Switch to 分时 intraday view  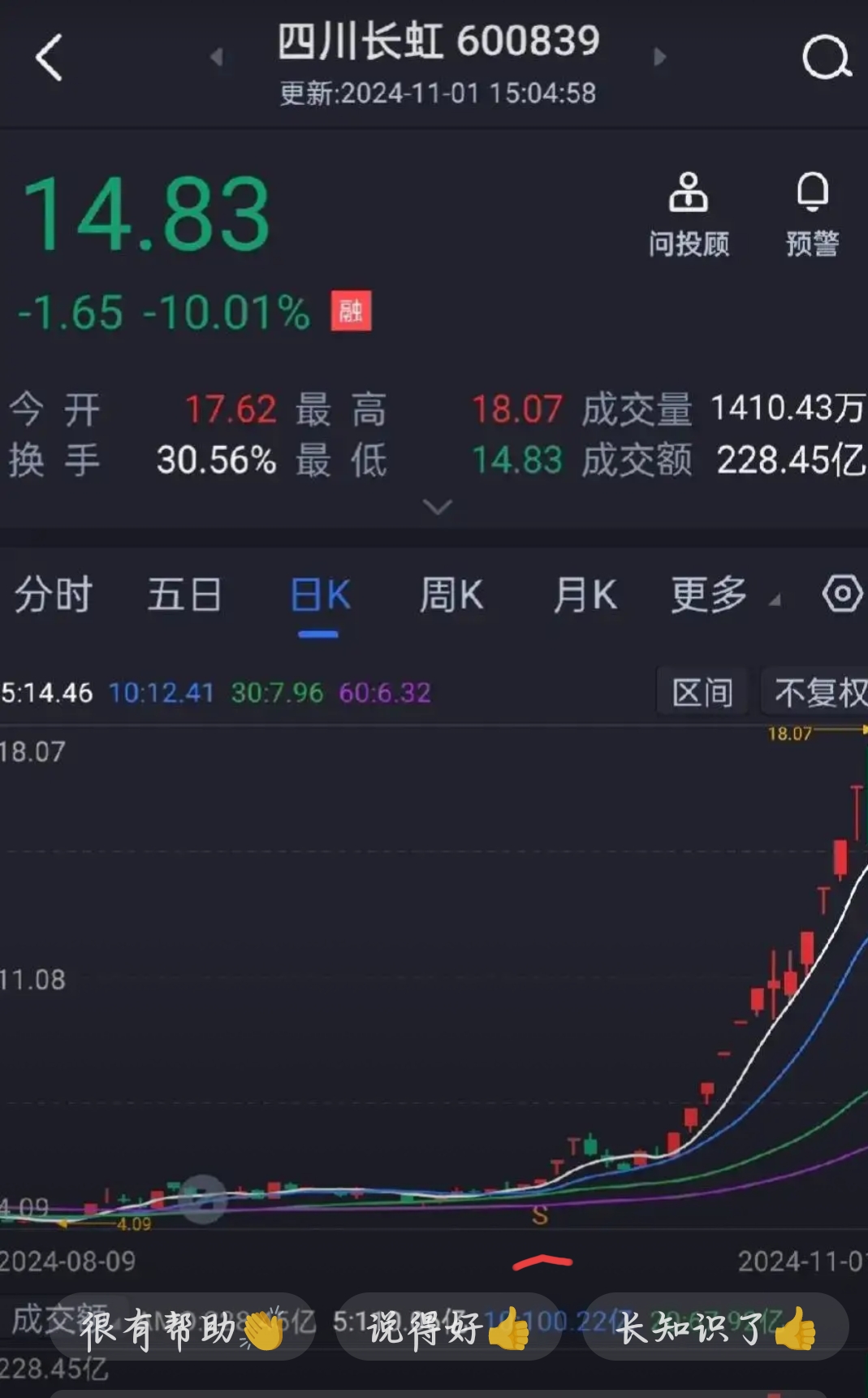click(x=53, y=595)
